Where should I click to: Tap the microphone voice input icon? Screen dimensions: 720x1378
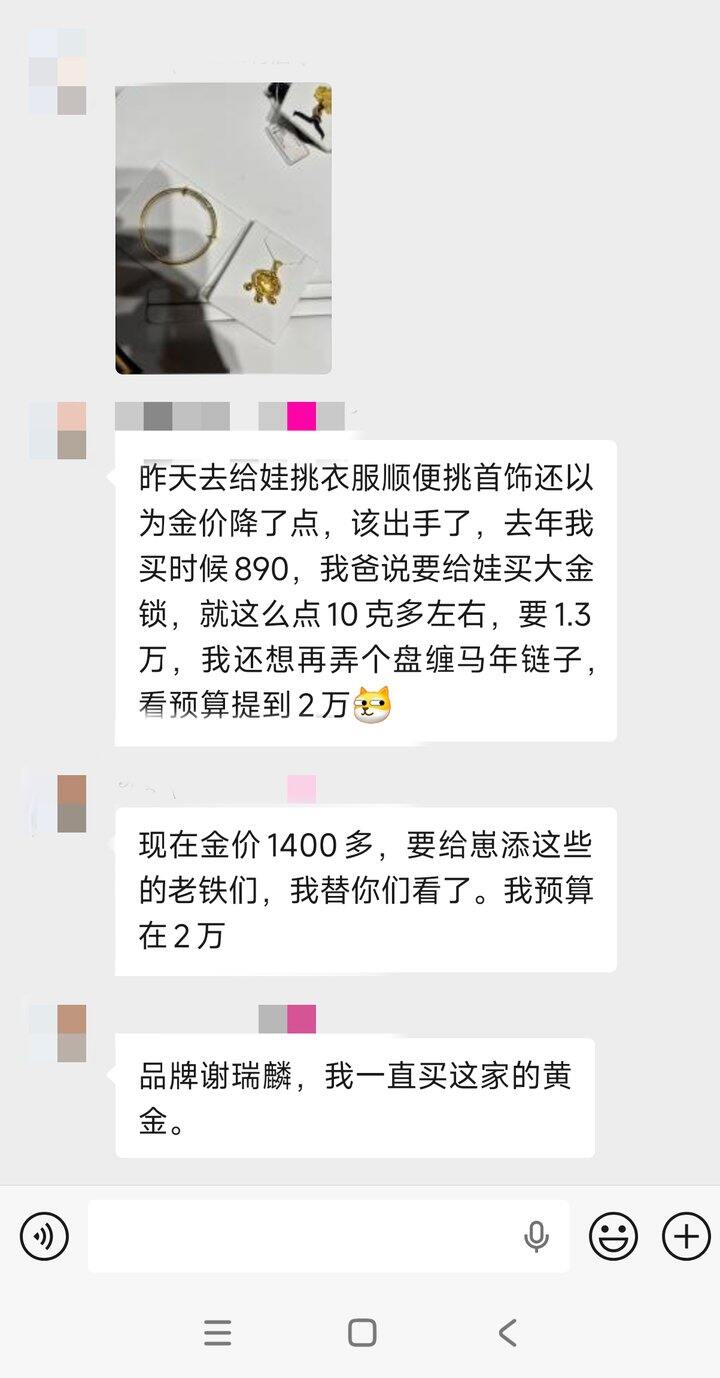click(x=537, y=1237)
